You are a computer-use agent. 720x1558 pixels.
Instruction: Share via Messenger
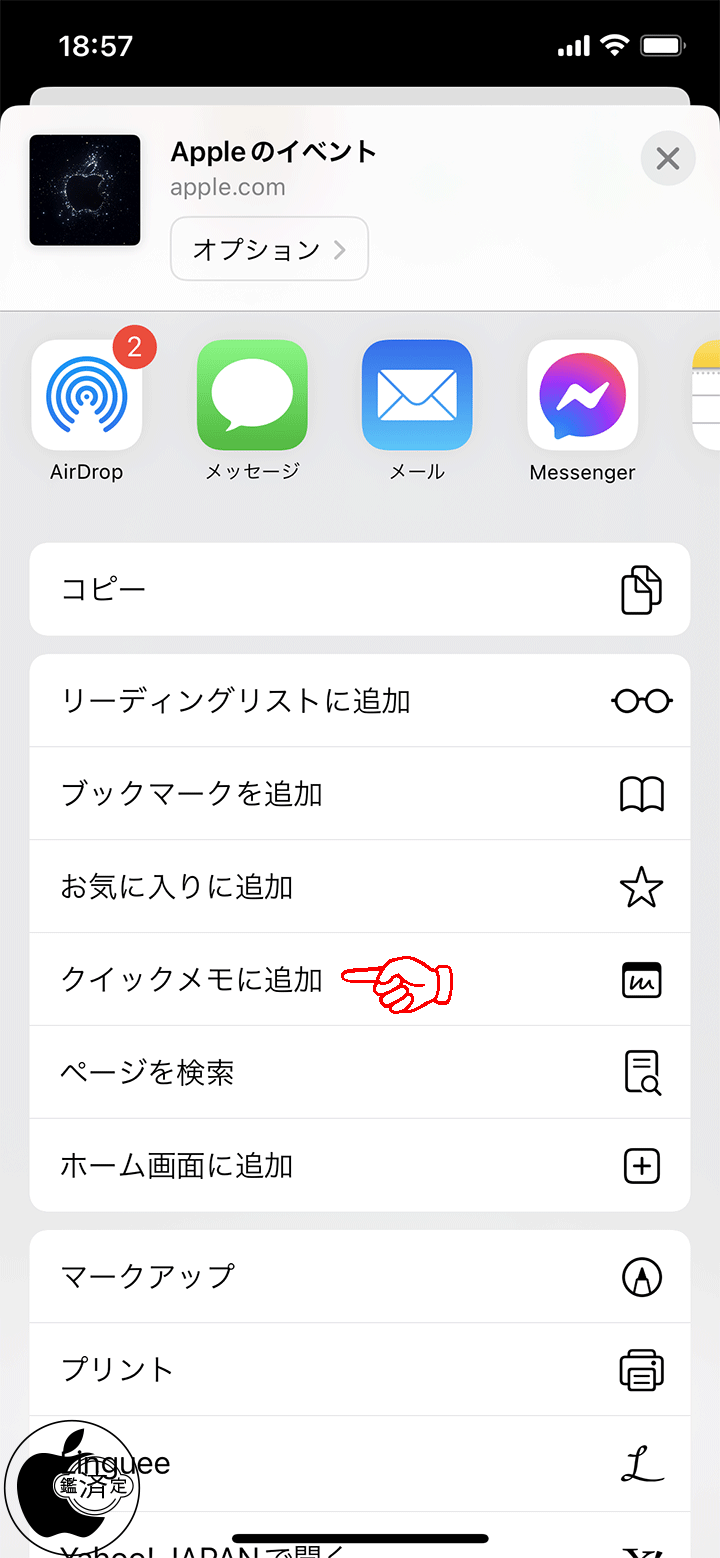[x=582, y=395]
